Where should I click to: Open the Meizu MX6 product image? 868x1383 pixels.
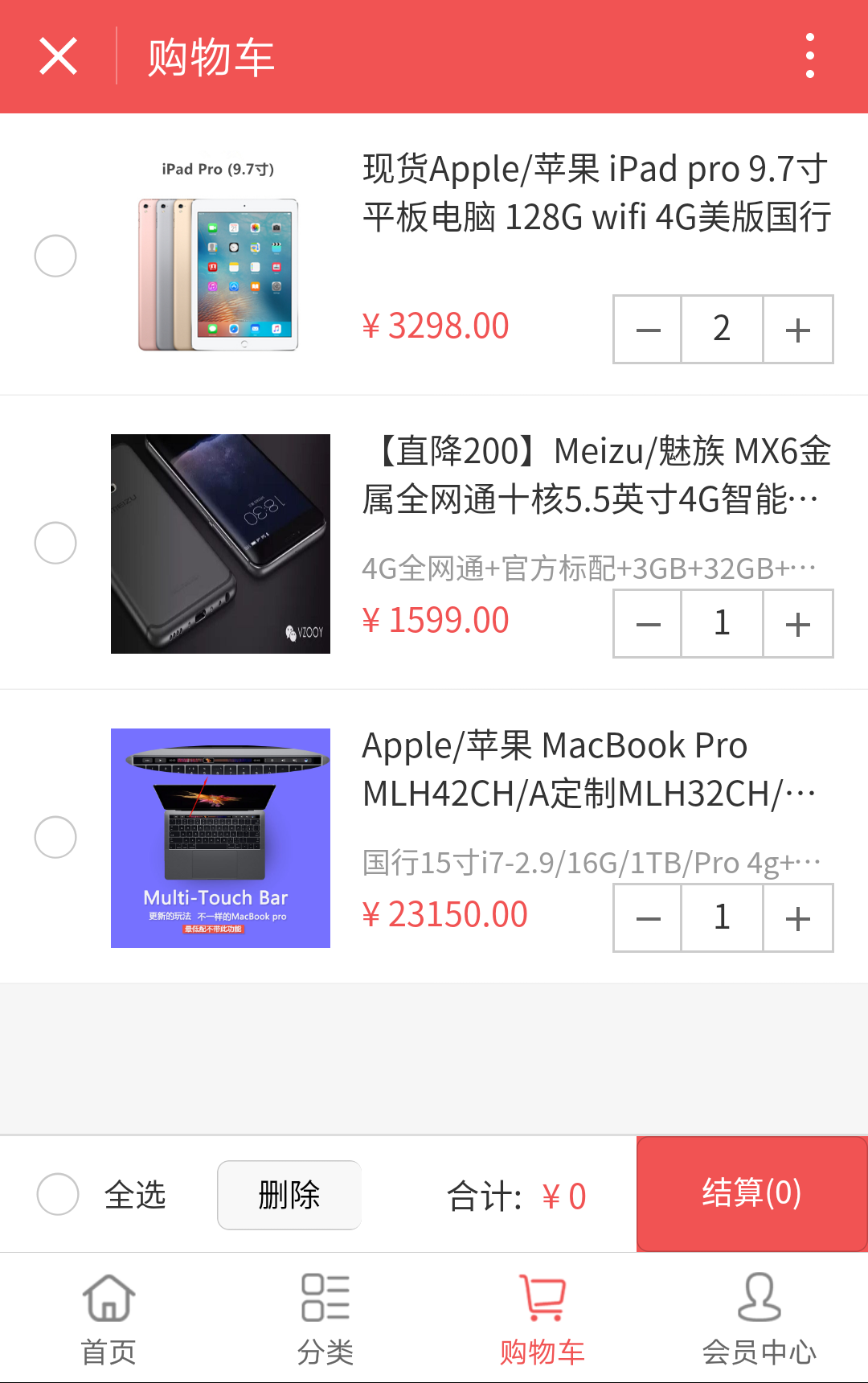[x=220, y=544]
